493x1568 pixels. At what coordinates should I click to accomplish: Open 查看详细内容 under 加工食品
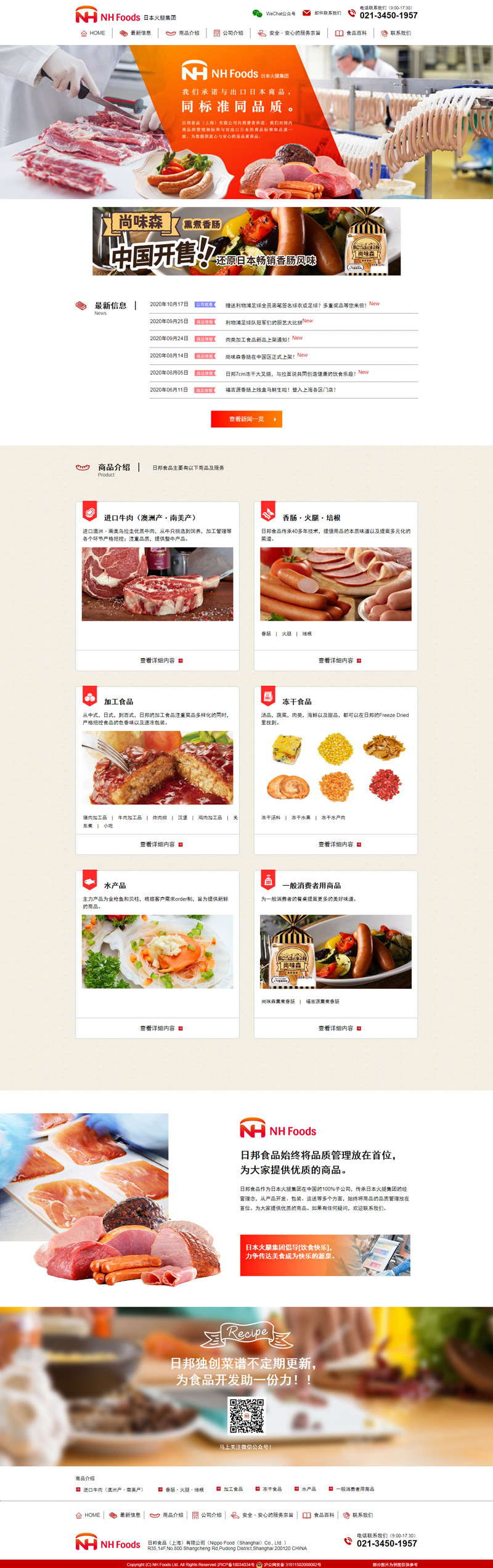coord(158,844)
